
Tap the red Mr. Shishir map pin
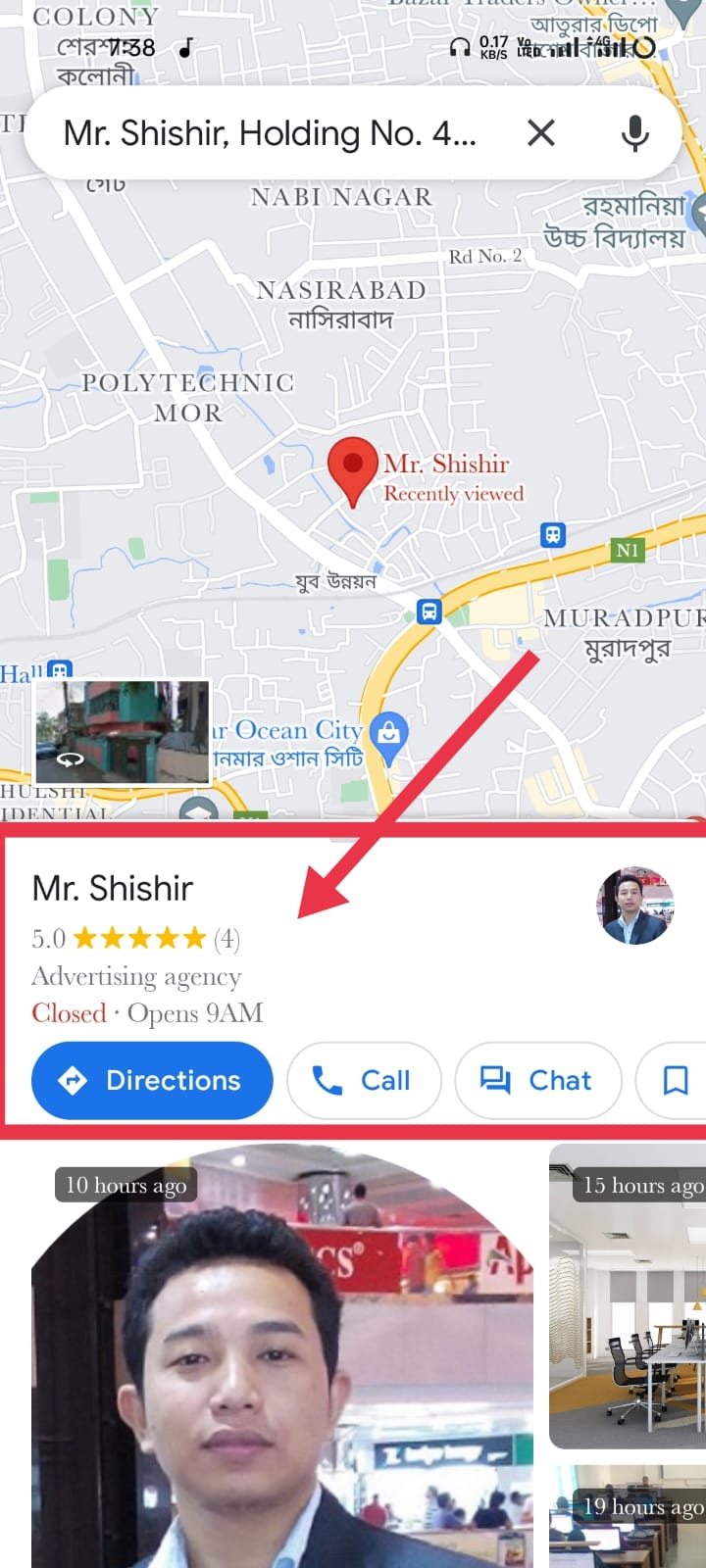point(352,468)
